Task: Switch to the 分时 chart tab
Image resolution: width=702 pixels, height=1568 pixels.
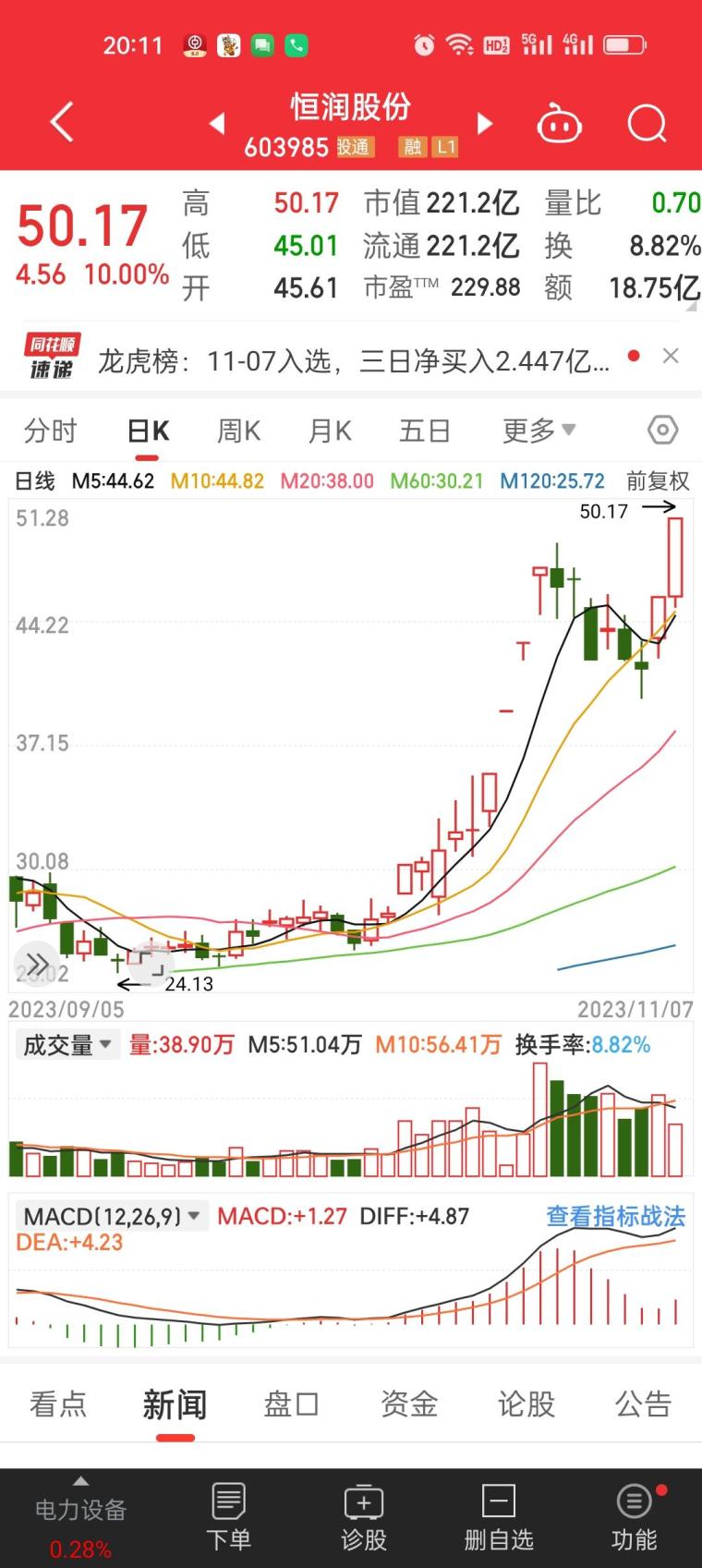Action: coord(51,431)
